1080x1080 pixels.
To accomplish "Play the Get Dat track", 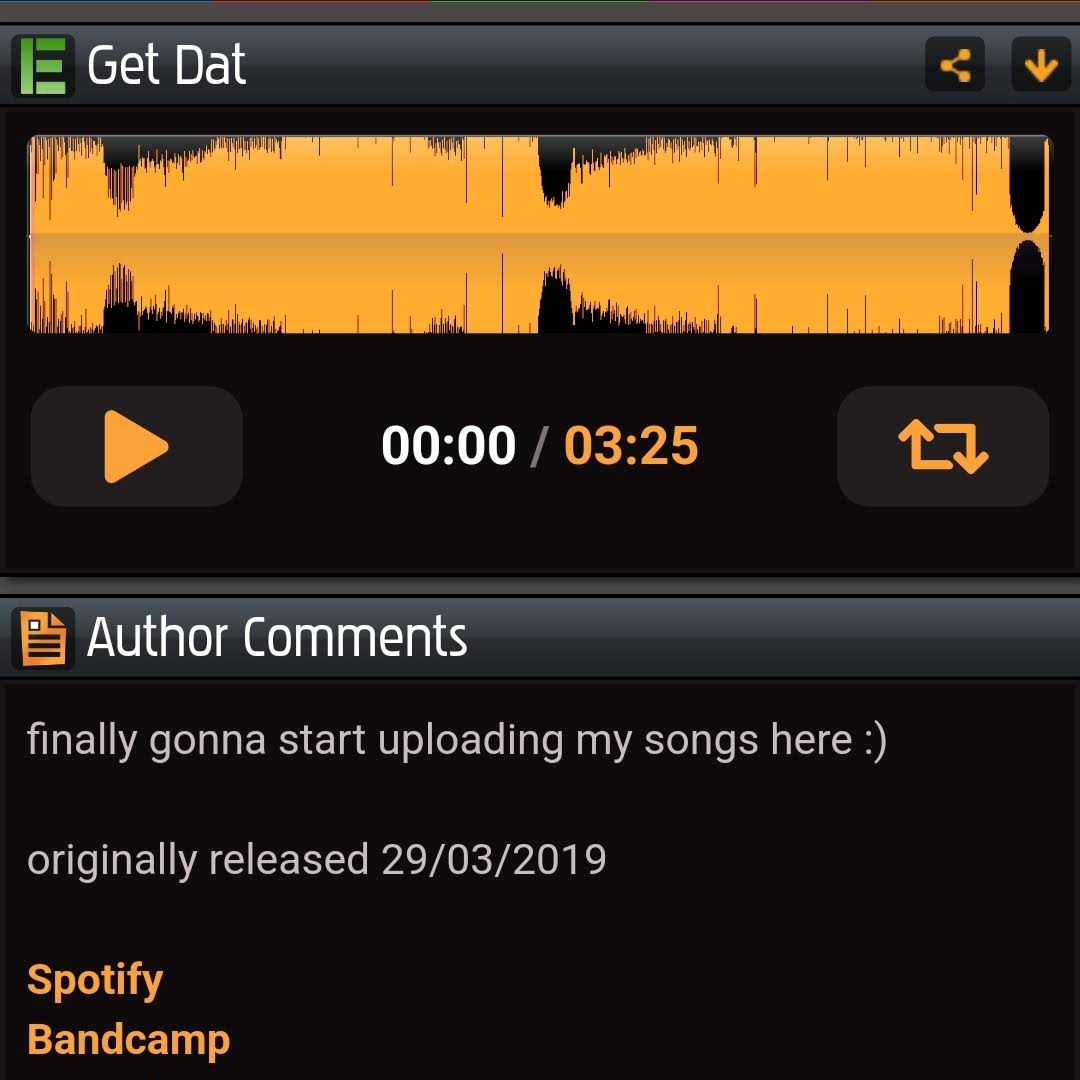I will point(137,446).
